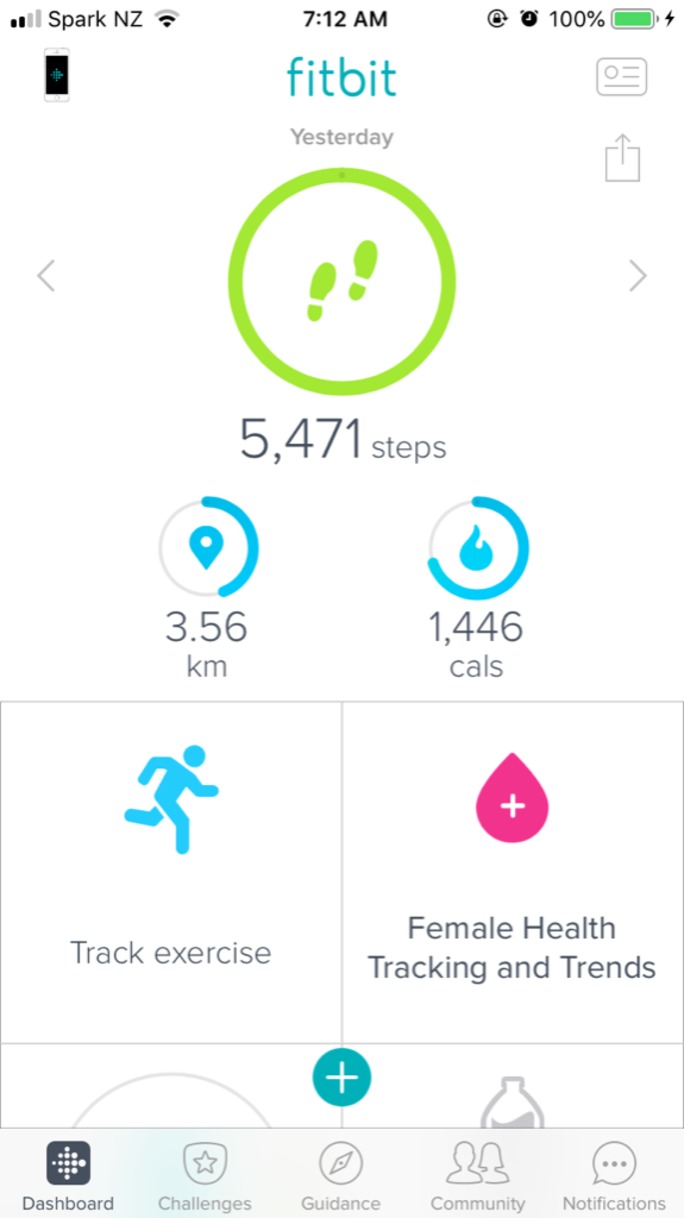
Task: Switch to the Community tab
Action: pos(478,1177)
